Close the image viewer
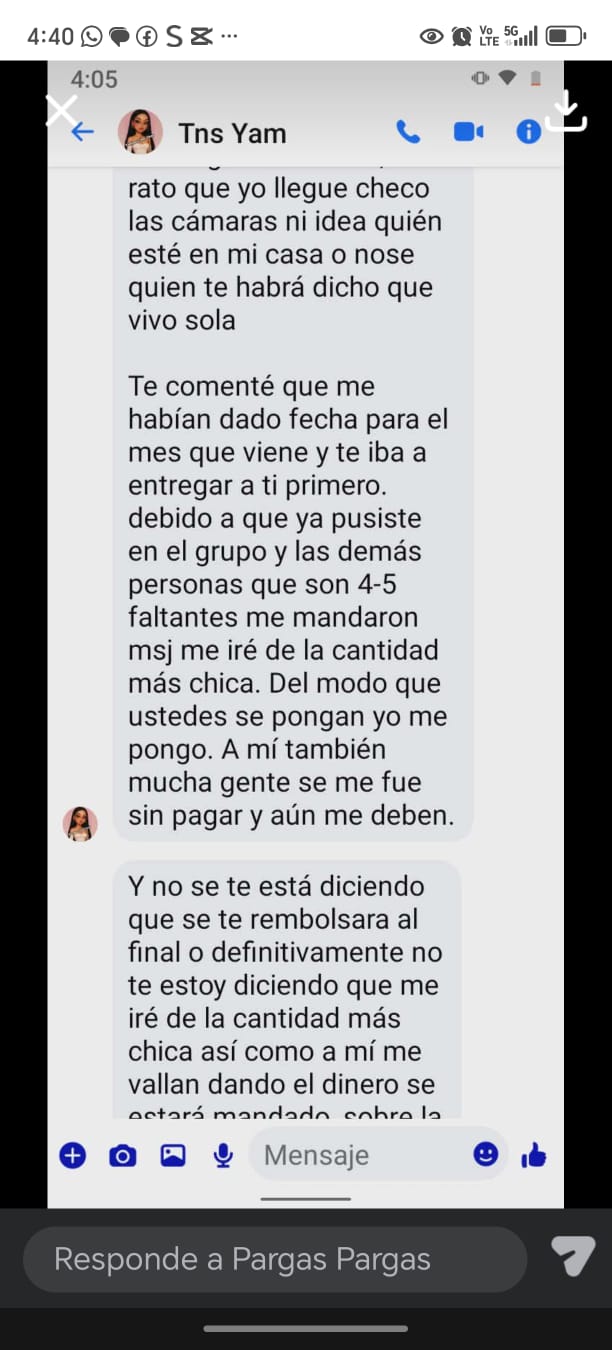 pyautogui.click(x=62, y=110)
